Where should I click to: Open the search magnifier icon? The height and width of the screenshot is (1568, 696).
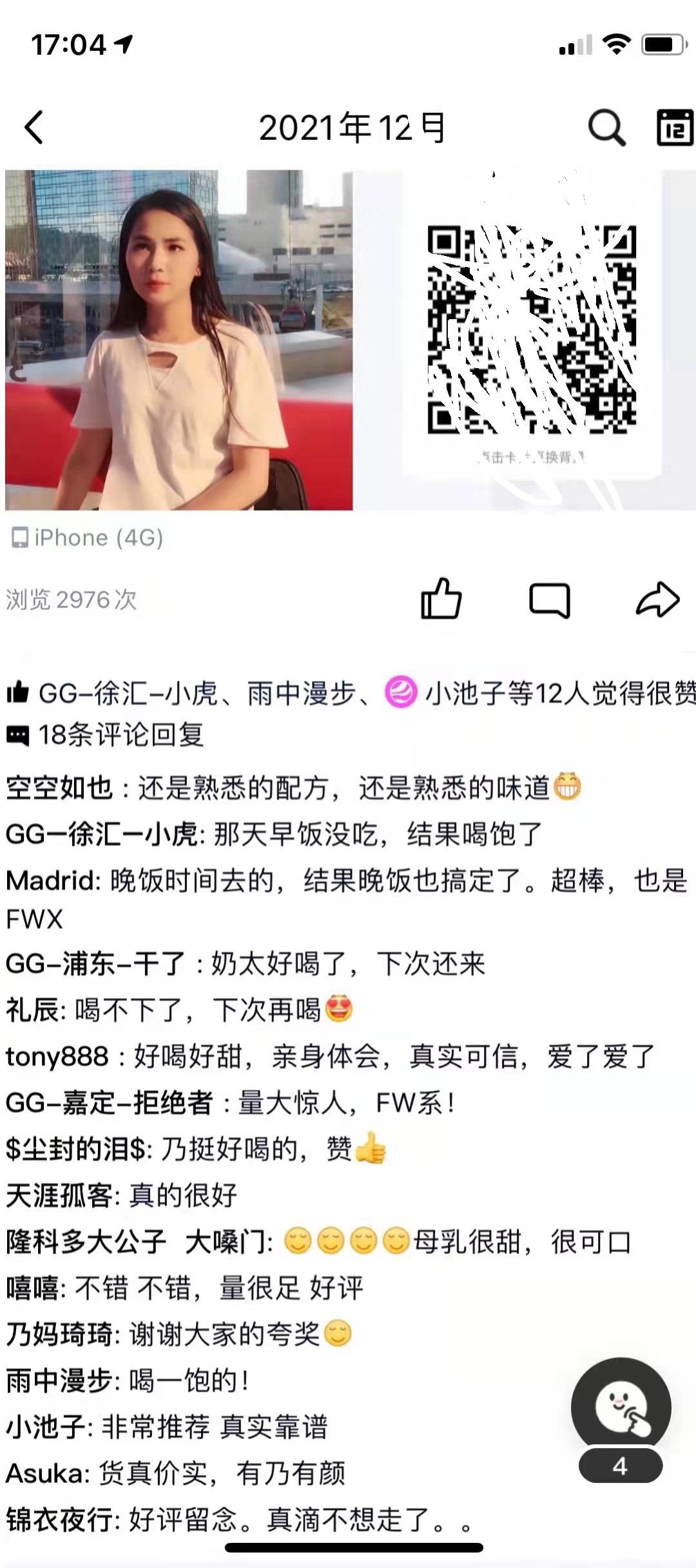(x=606, y=127)
